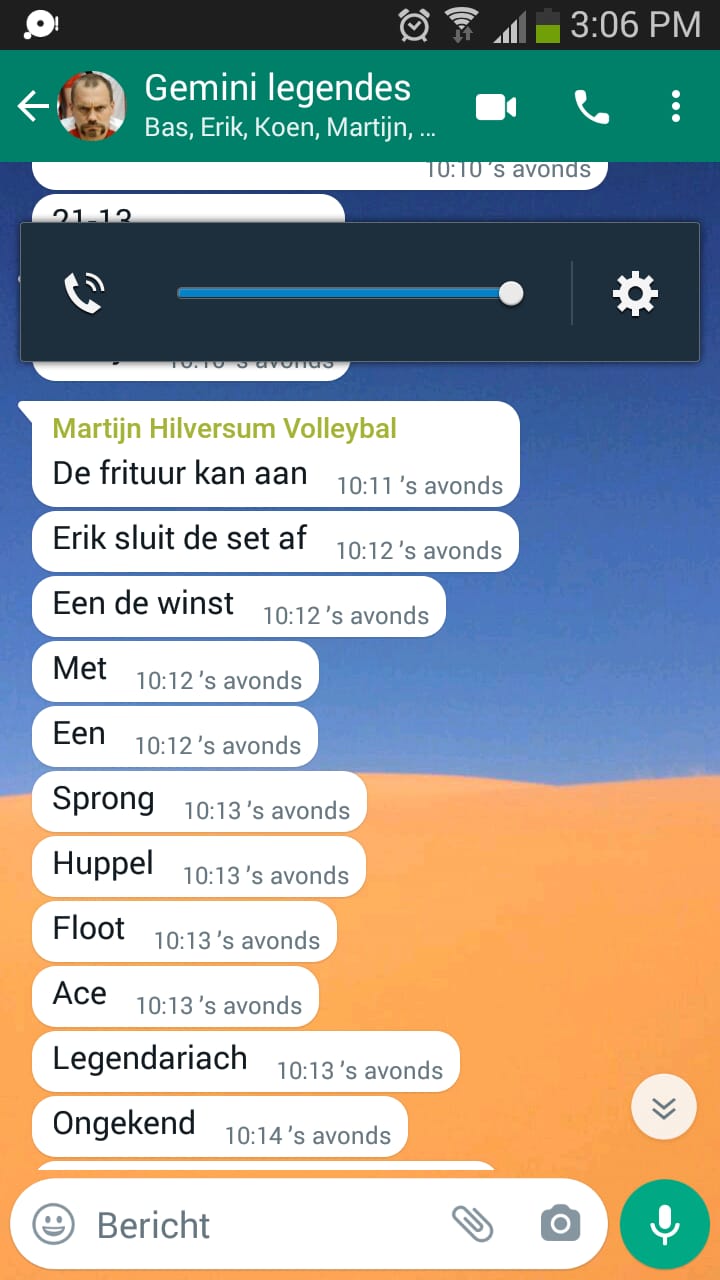The image size is (720, 1280).
Task: Focus the Bericht message field
Action: 265,1224
